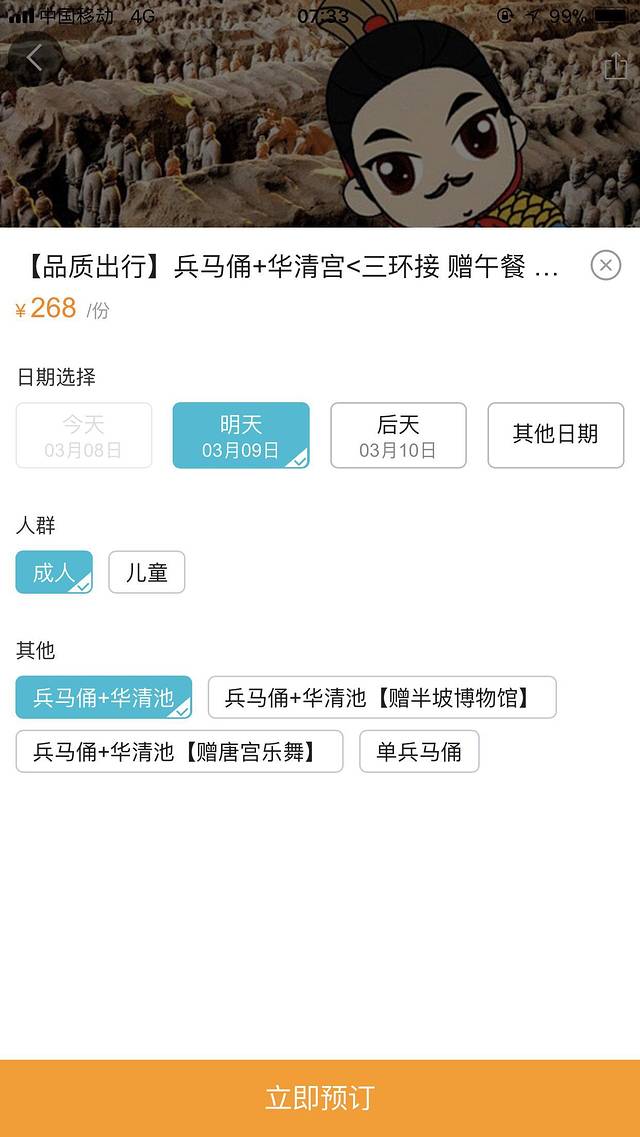Select the 明天 03月09日 date
This screenshot has height=1137, width=640.
[241, 435]
